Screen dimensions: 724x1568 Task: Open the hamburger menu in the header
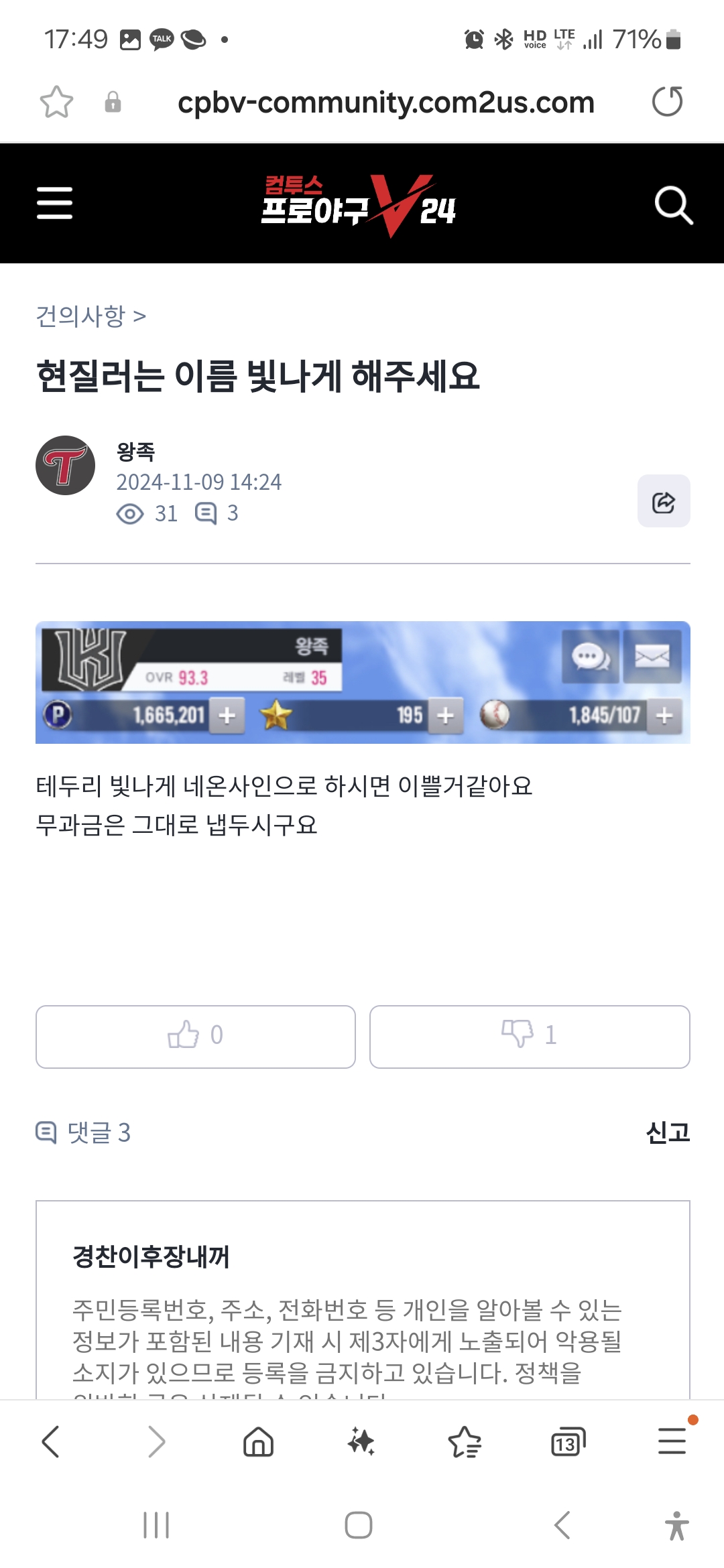click(x=54, y=203)
